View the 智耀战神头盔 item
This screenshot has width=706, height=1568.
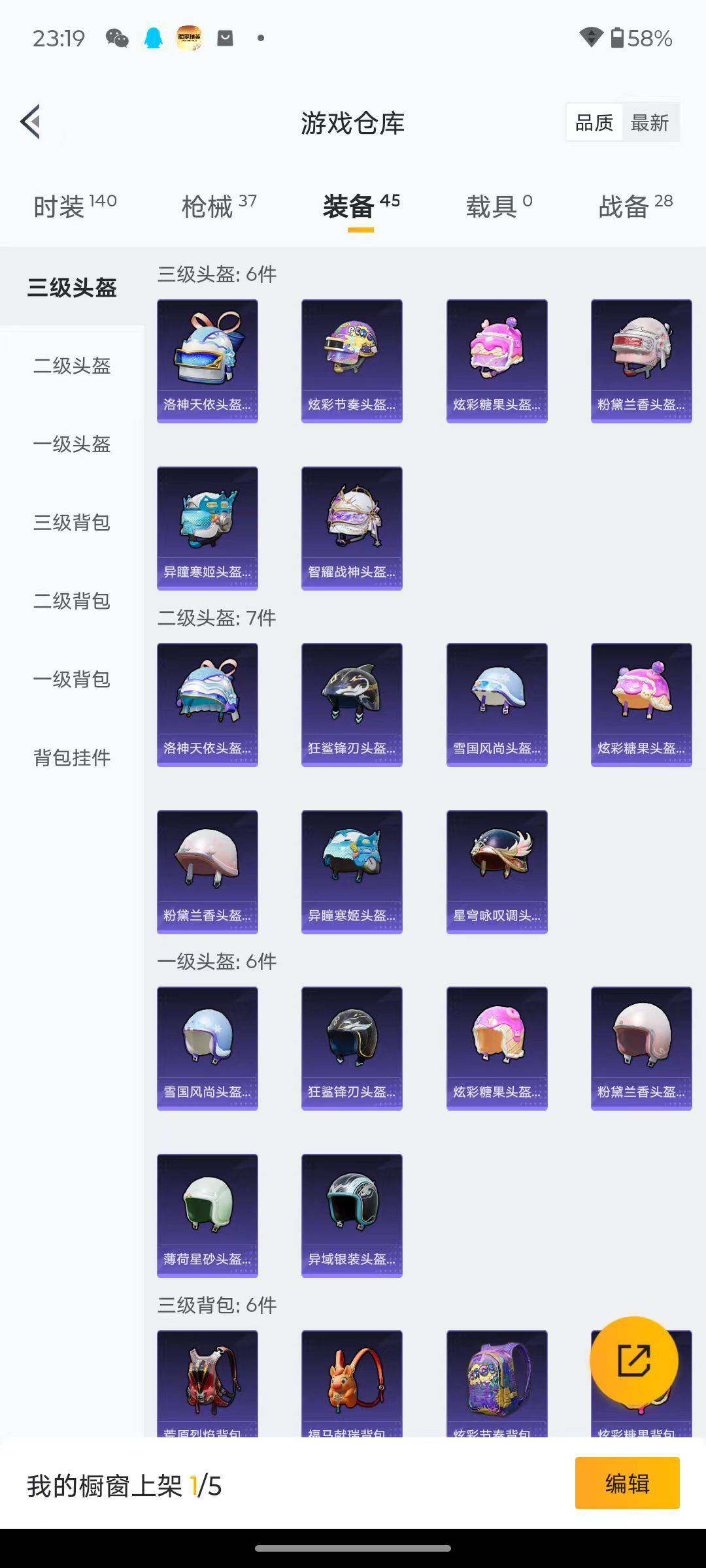(352, 528)
